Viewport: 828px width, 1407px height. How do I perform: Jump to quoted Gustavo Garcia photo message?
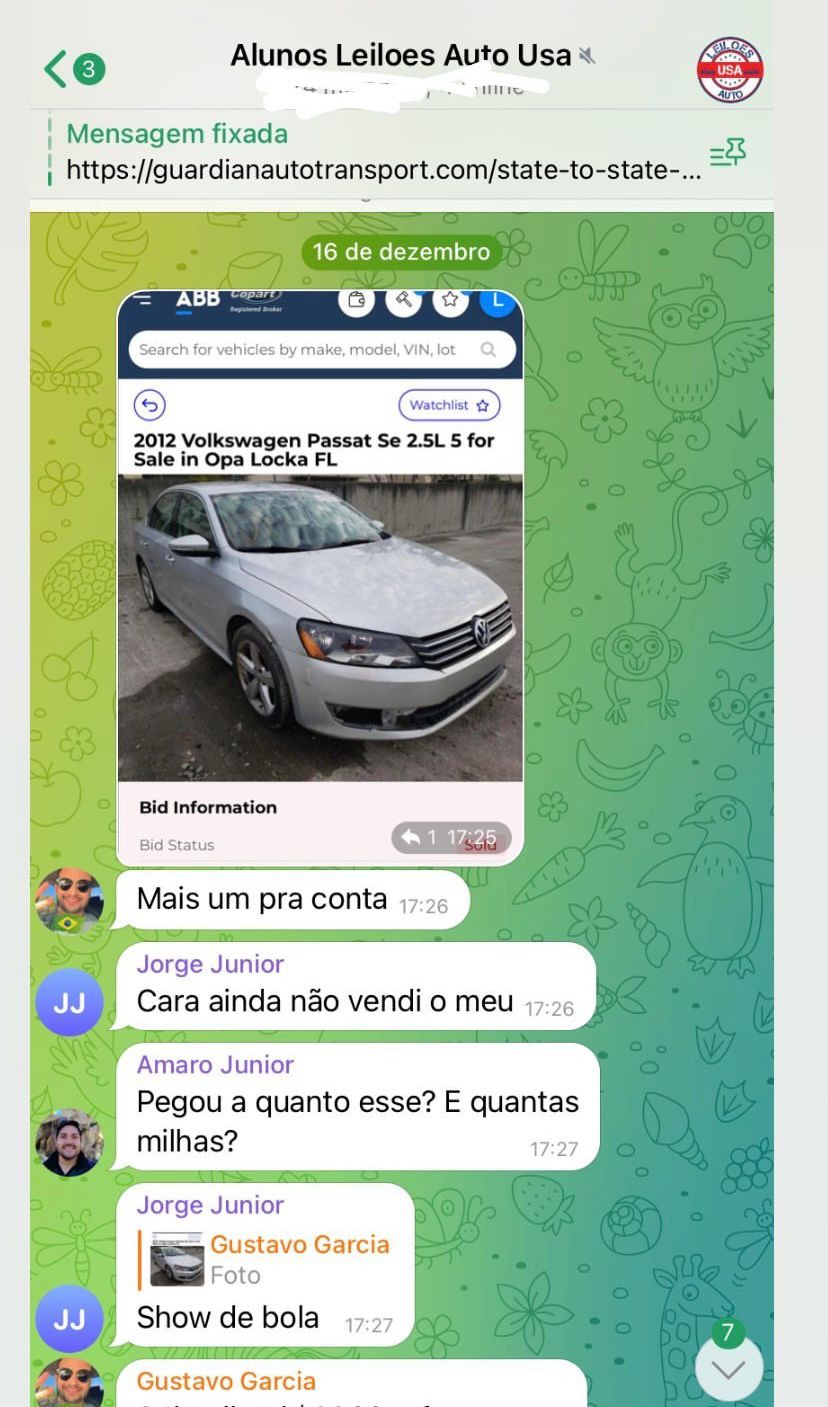tap(270, 1259)
